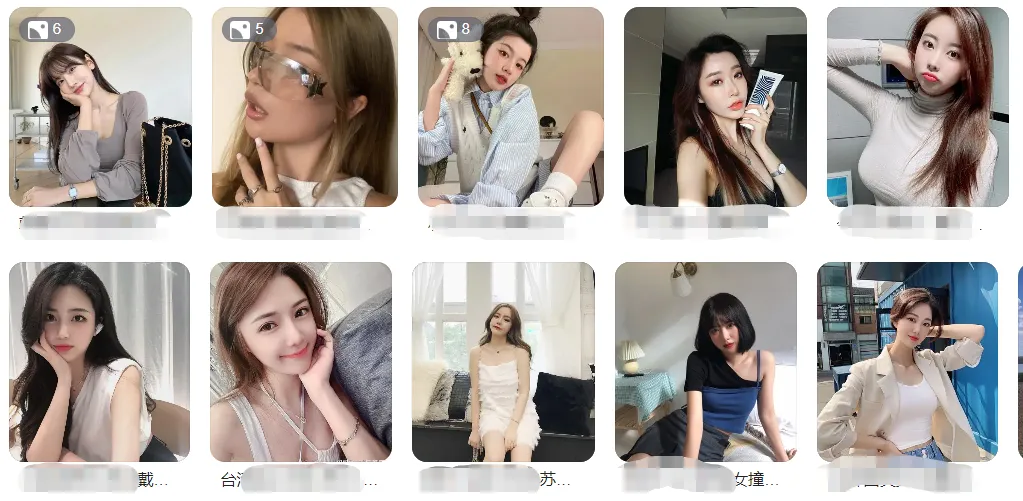
Task: Open the photo set with the 5-image badge
Action: point(304,107)
